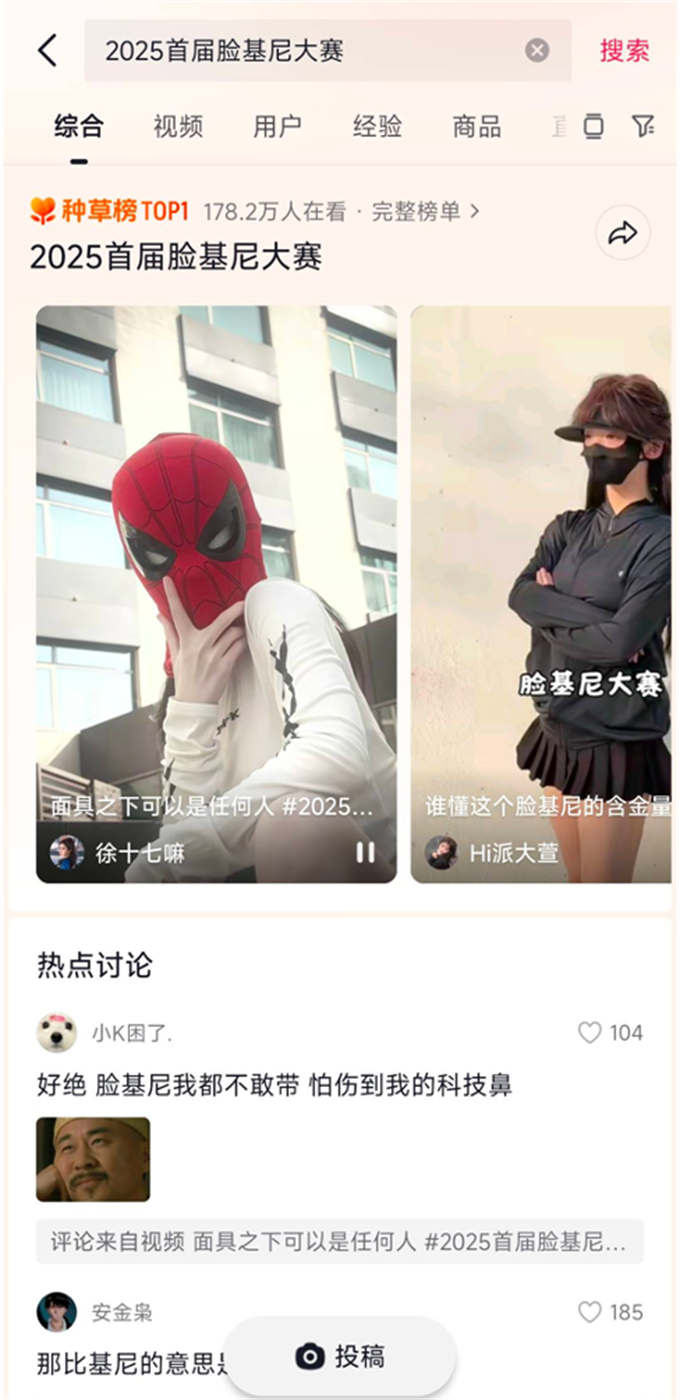Tap the 搜索 button
This screenshot has height=1400, width=680.
[624, 50]
